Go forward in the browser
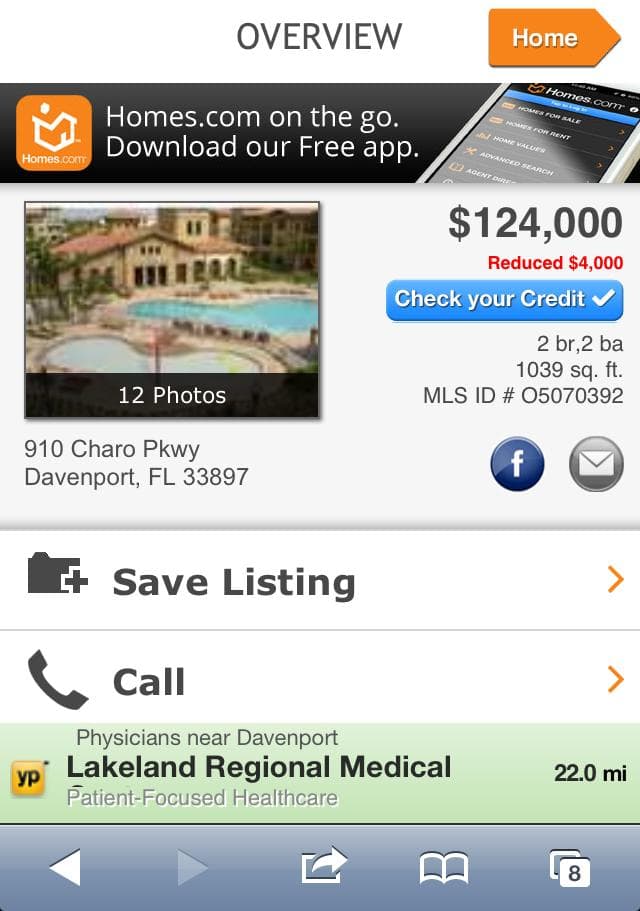The height and width of the screenshot is (911, 640). coord(192,867)
